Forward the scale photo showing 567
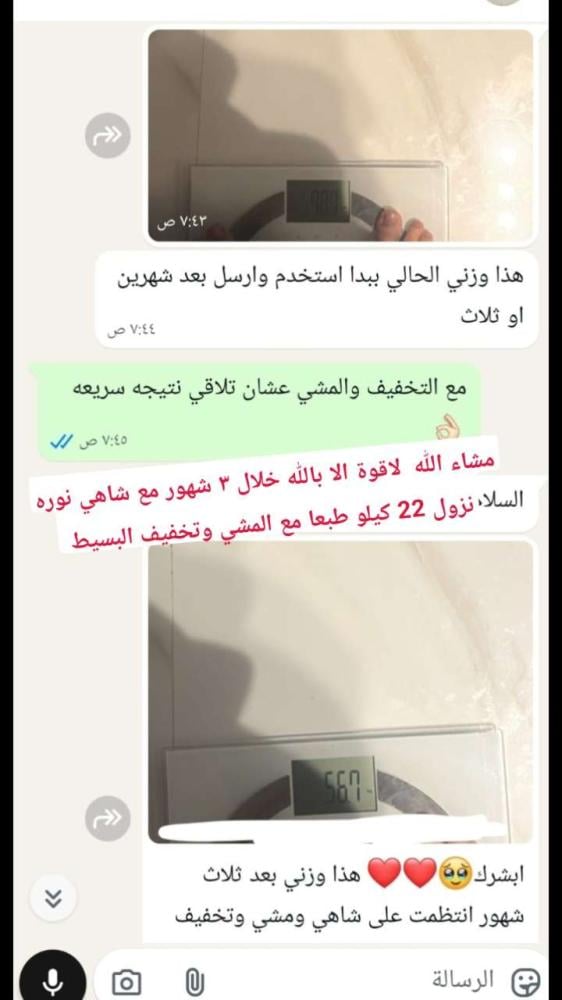Viewport: 562px width, 1000px height. [x=108, y=818]
